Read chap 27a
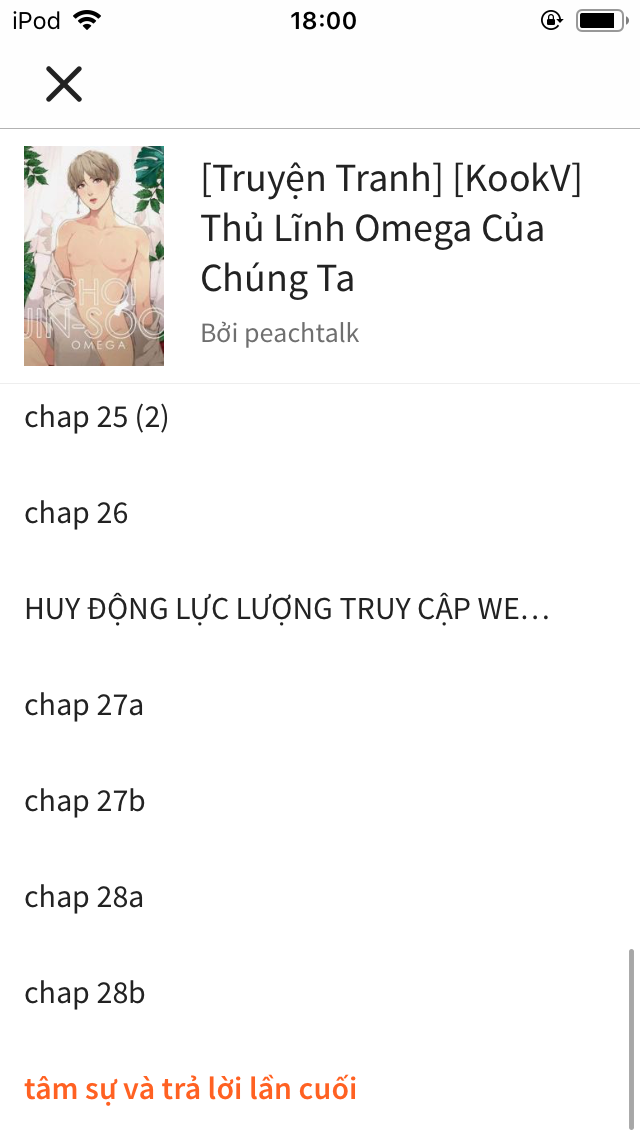The image size is (640, 1136). (x=84, y=705)
